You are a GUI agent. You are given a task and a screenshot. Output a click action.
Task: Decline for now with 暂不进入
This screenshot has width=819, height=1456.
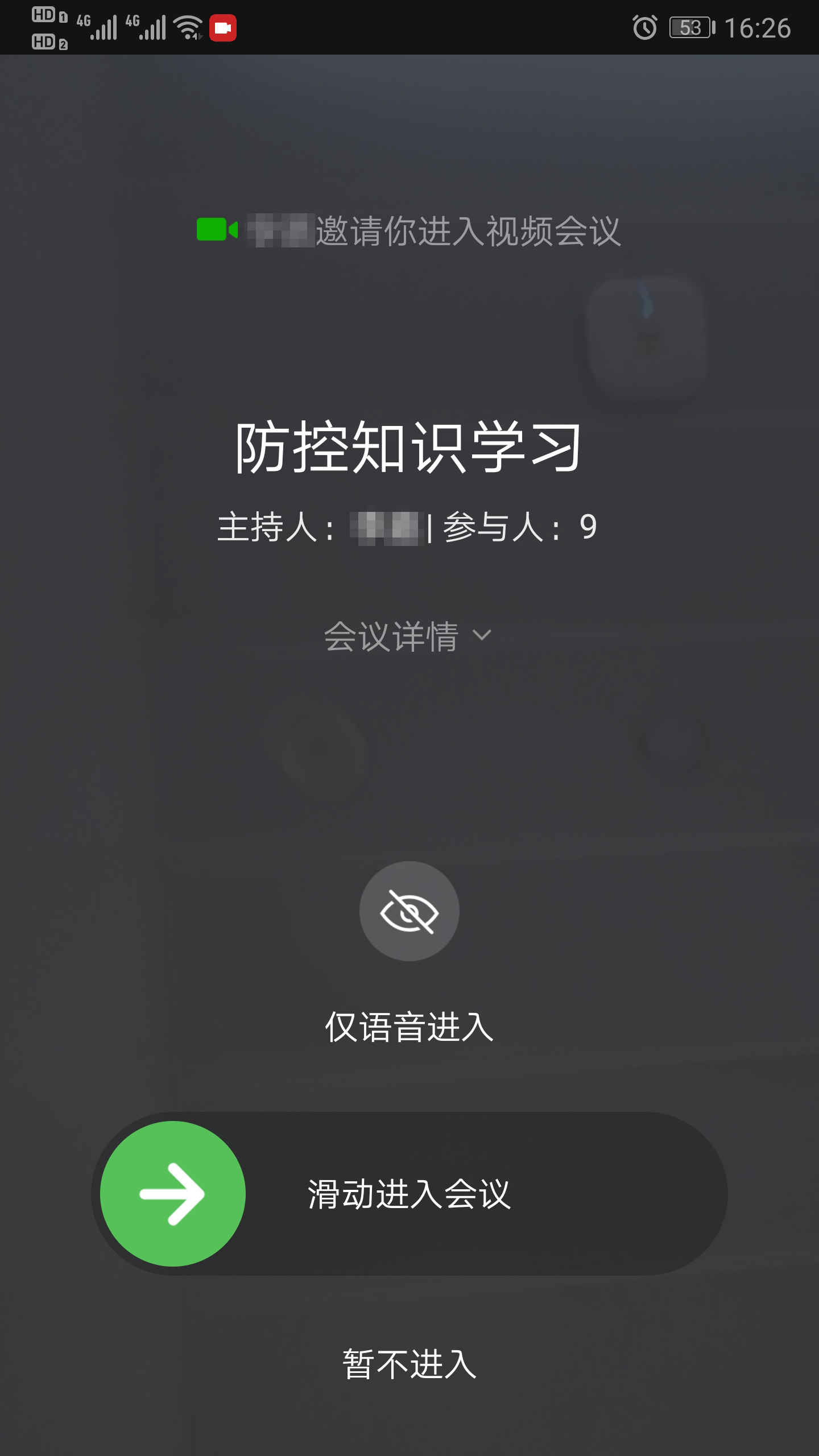(409, 1364)
